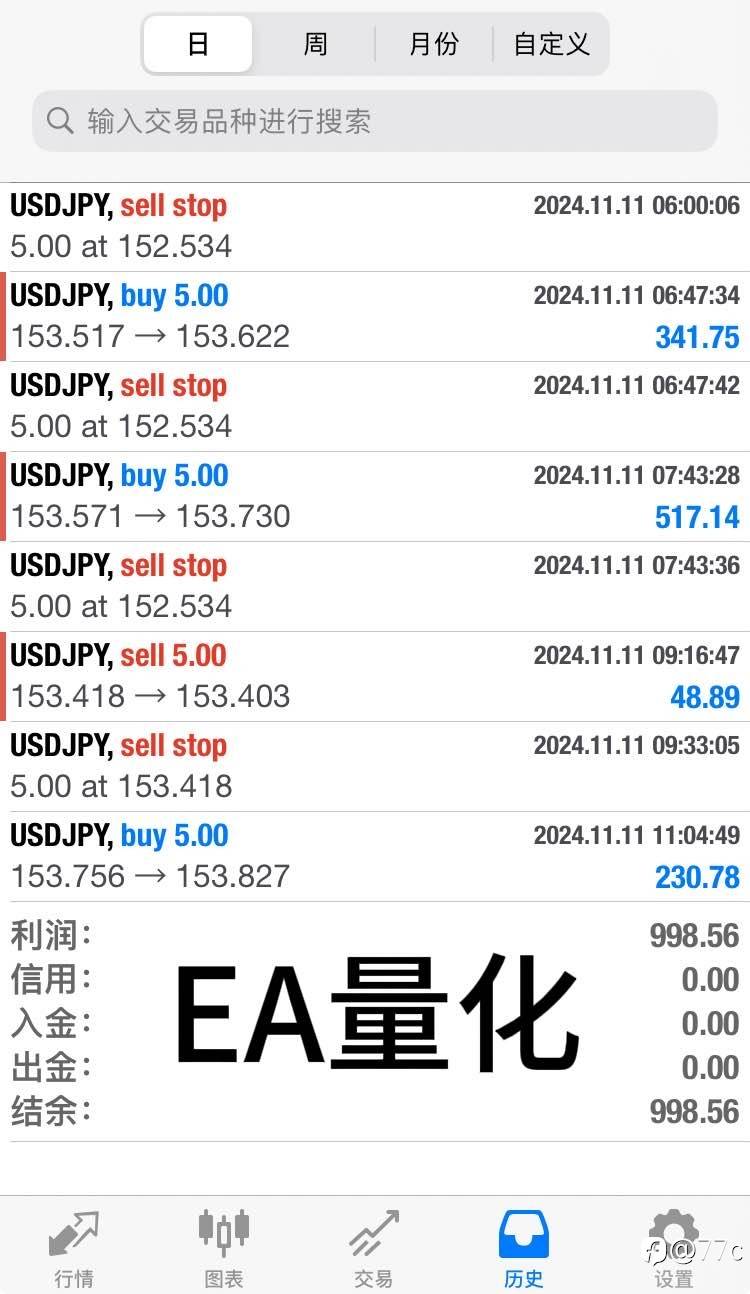Open the sell stop order from 09:33:05

point(375,766)
